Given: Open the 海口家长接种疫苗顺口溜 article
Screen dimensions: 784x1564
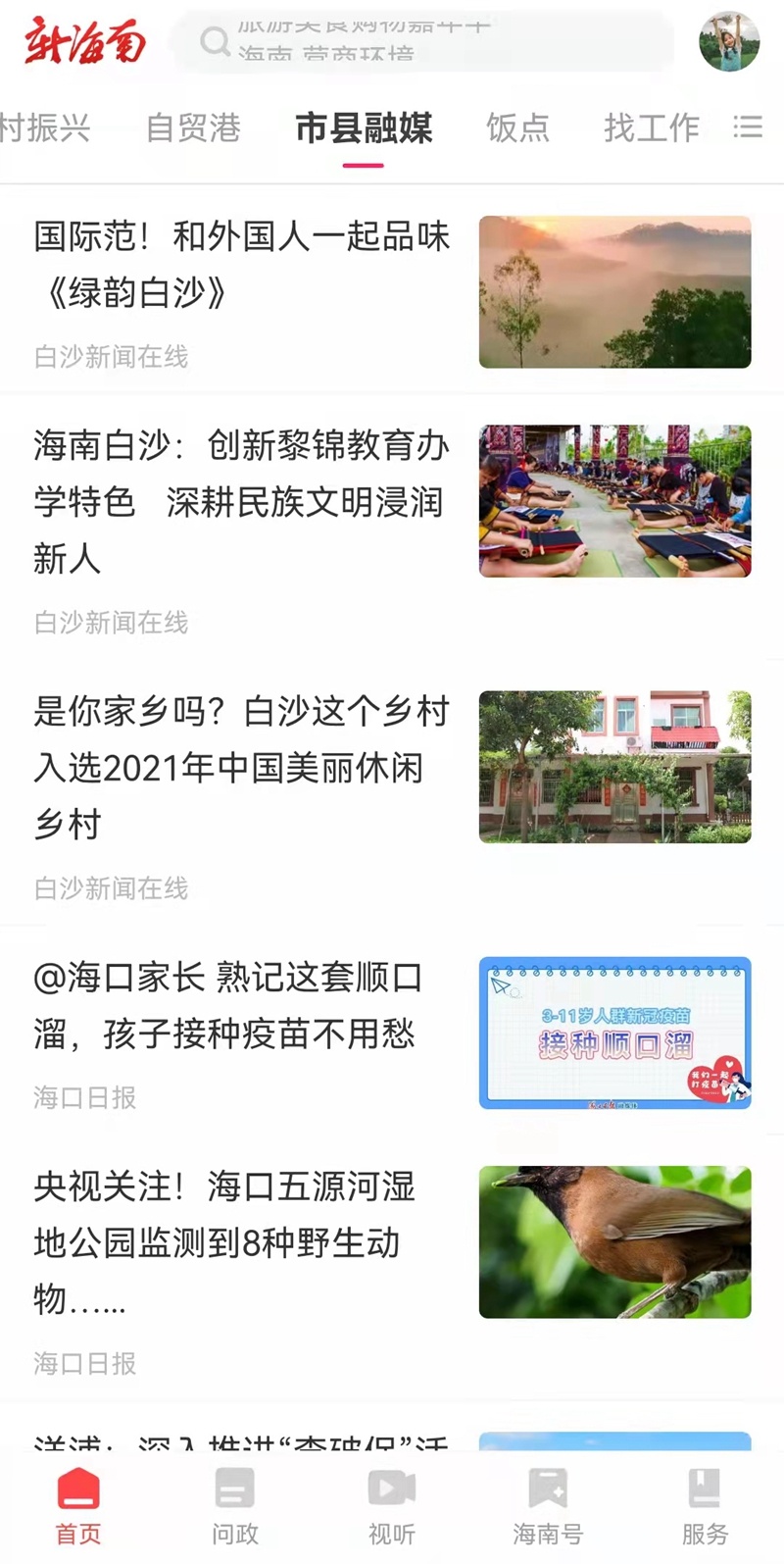Looking at the screenshot, I should [x=227, y=1005].
